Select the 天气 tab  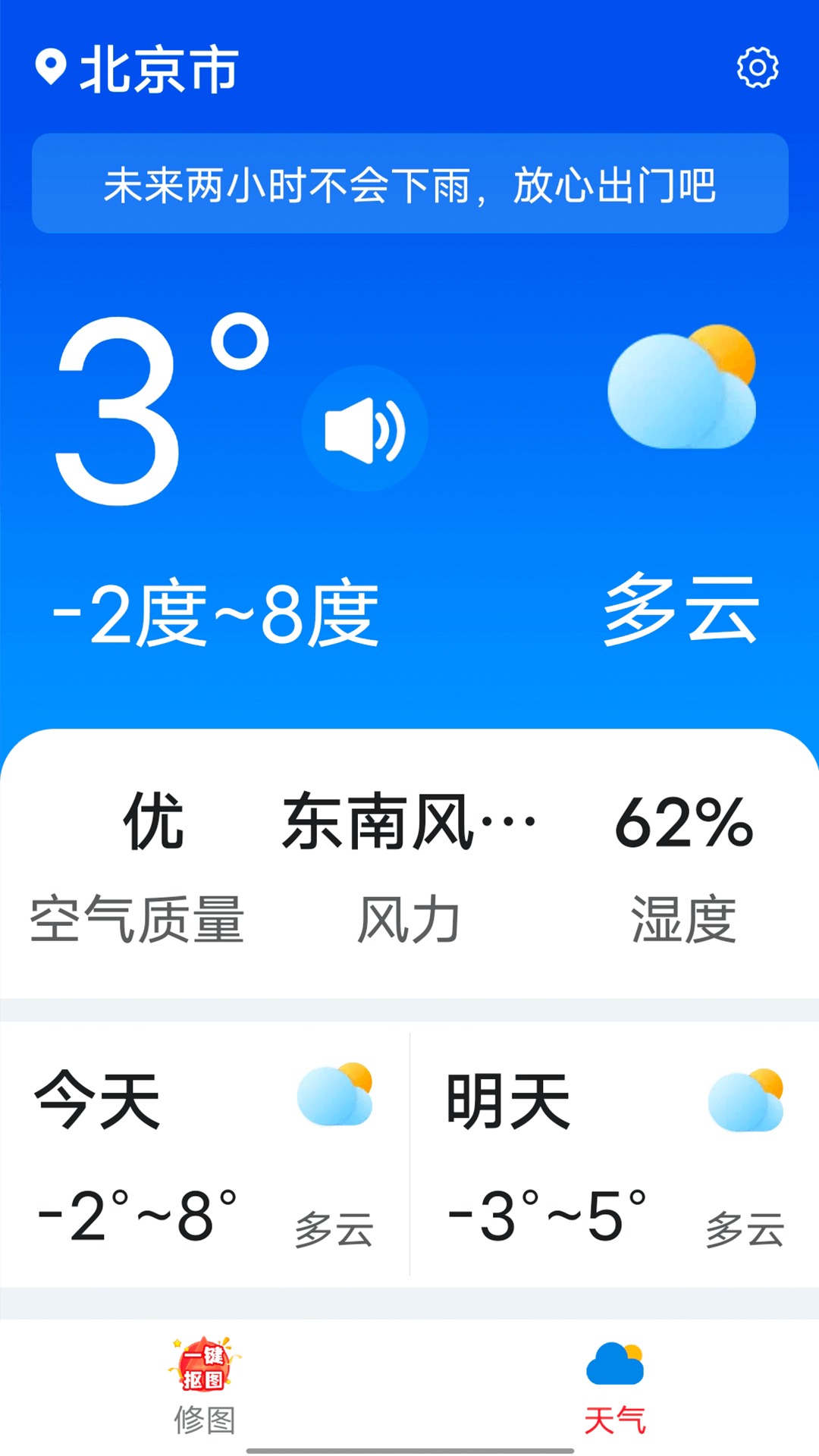coord(614,1386)
